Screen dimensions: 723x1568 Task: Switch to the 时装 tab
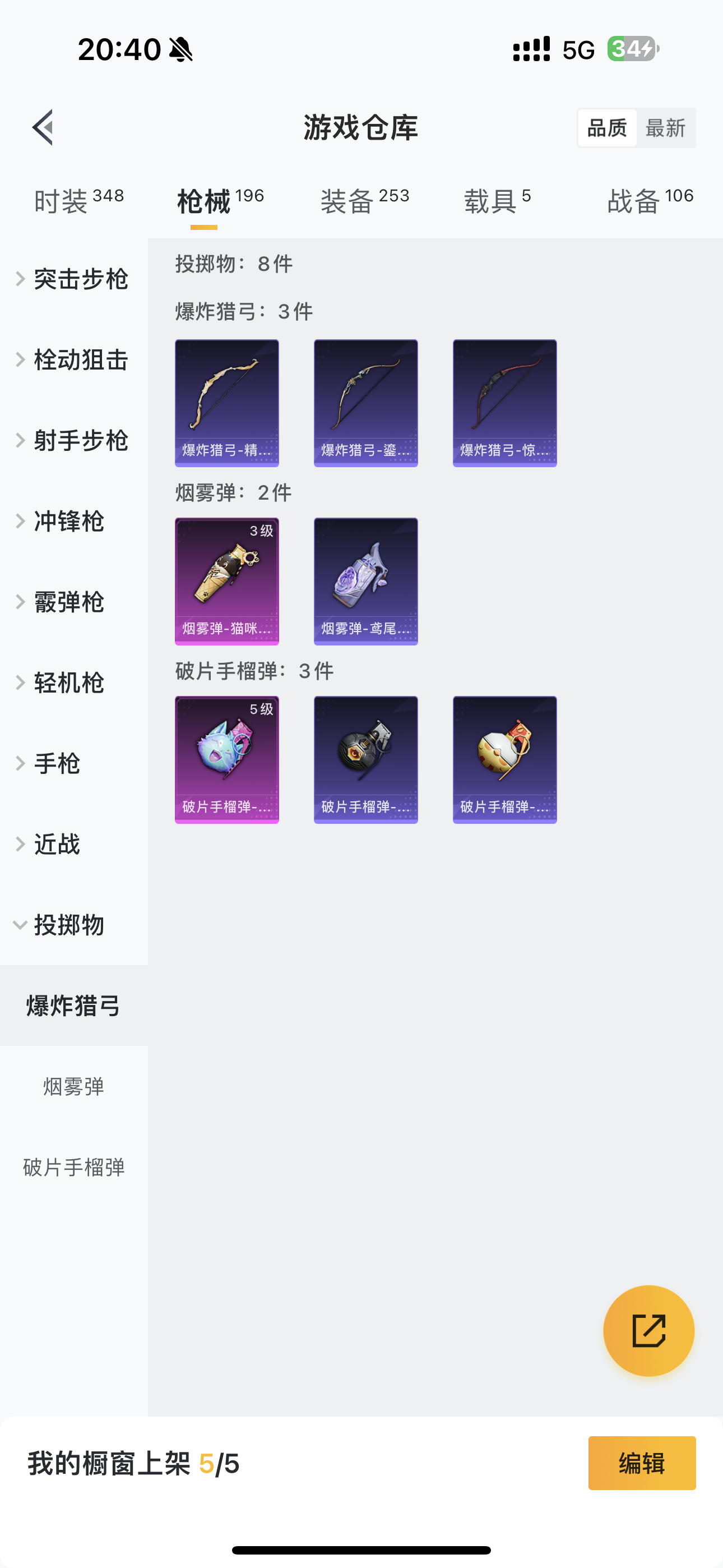[x=78, y=201]
